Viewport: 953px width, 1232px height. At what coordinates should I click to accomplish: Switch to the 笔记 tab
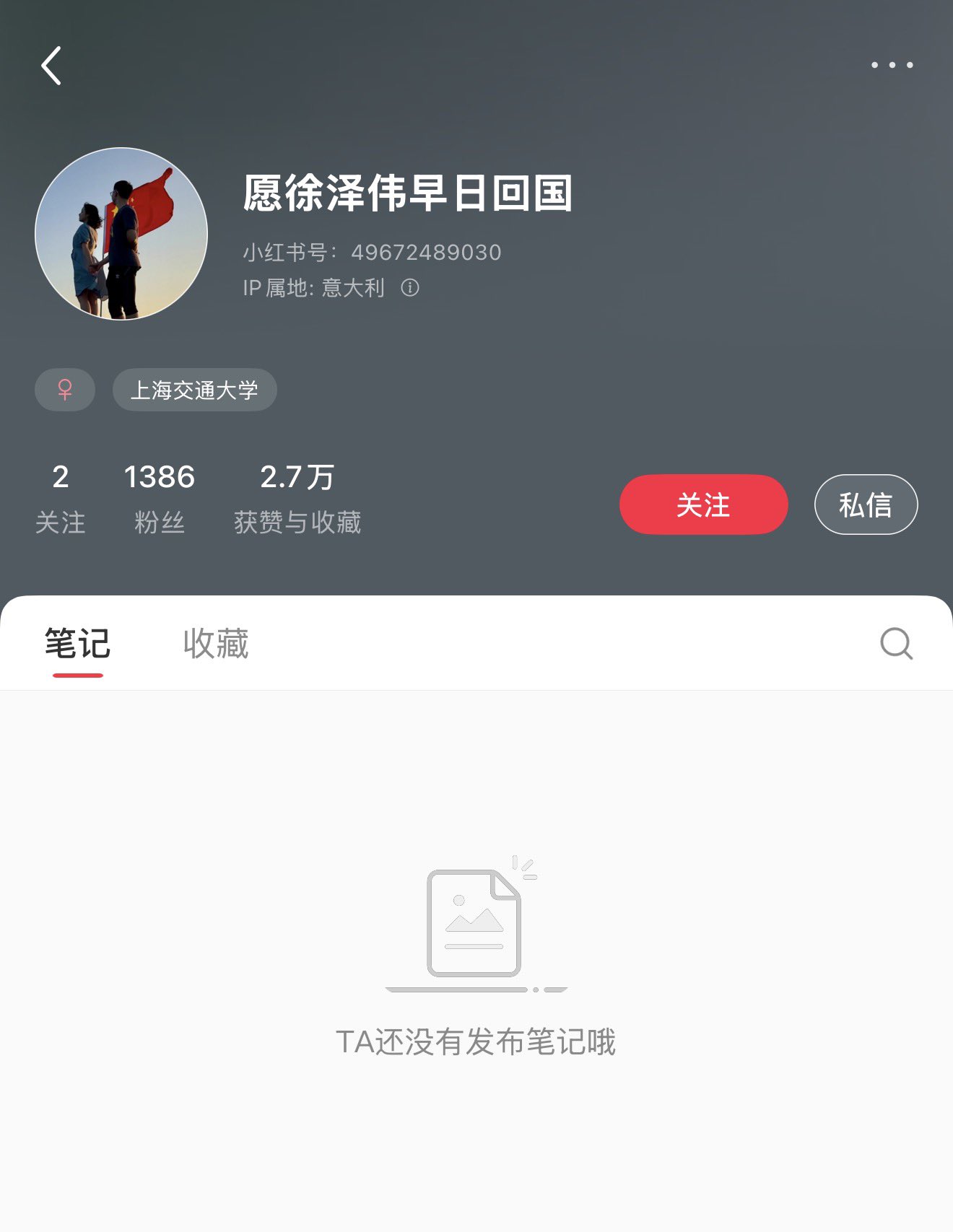(77, 643)
